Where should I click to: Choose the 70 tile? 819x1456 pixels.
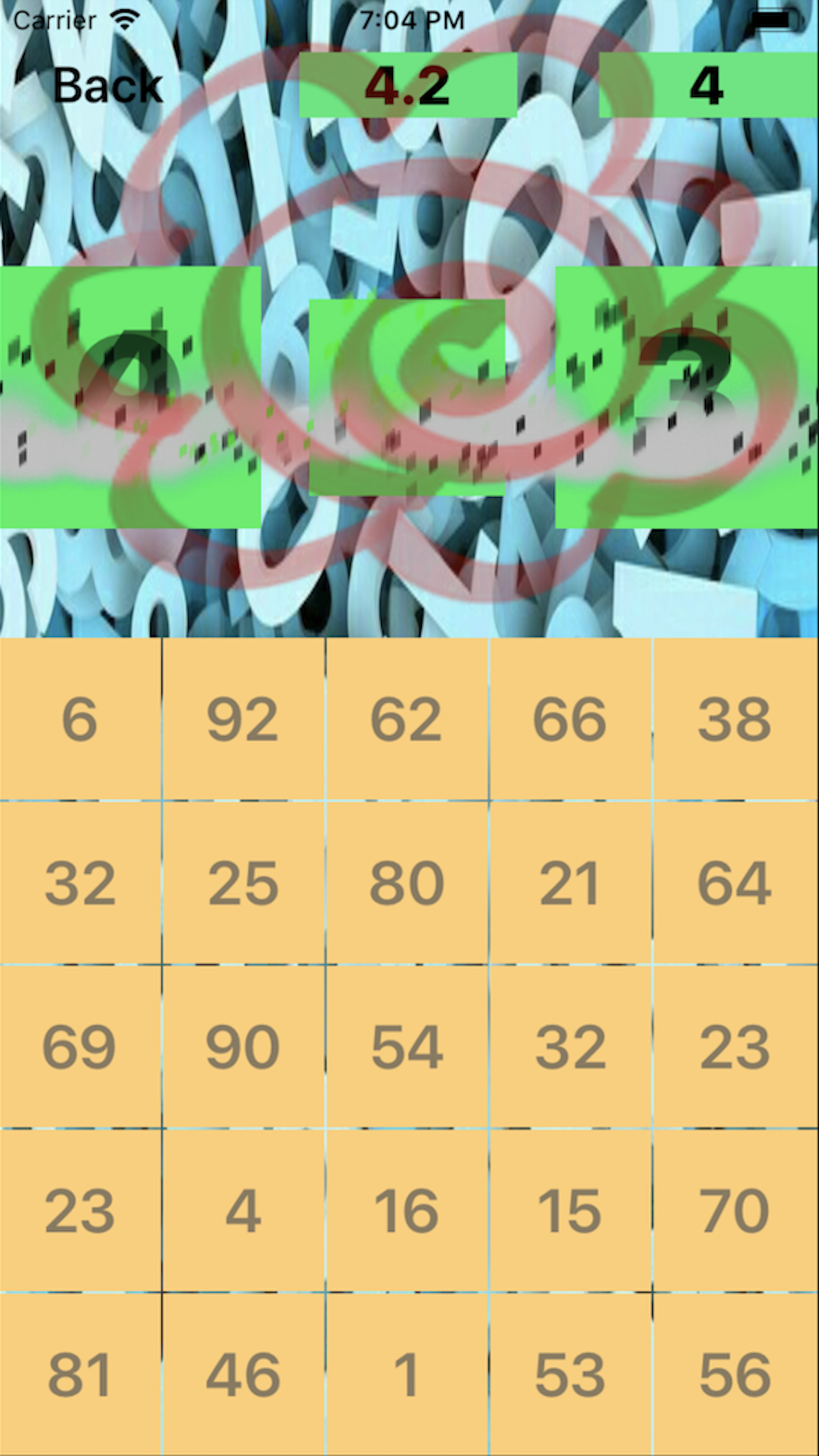tap(735, 1211)
